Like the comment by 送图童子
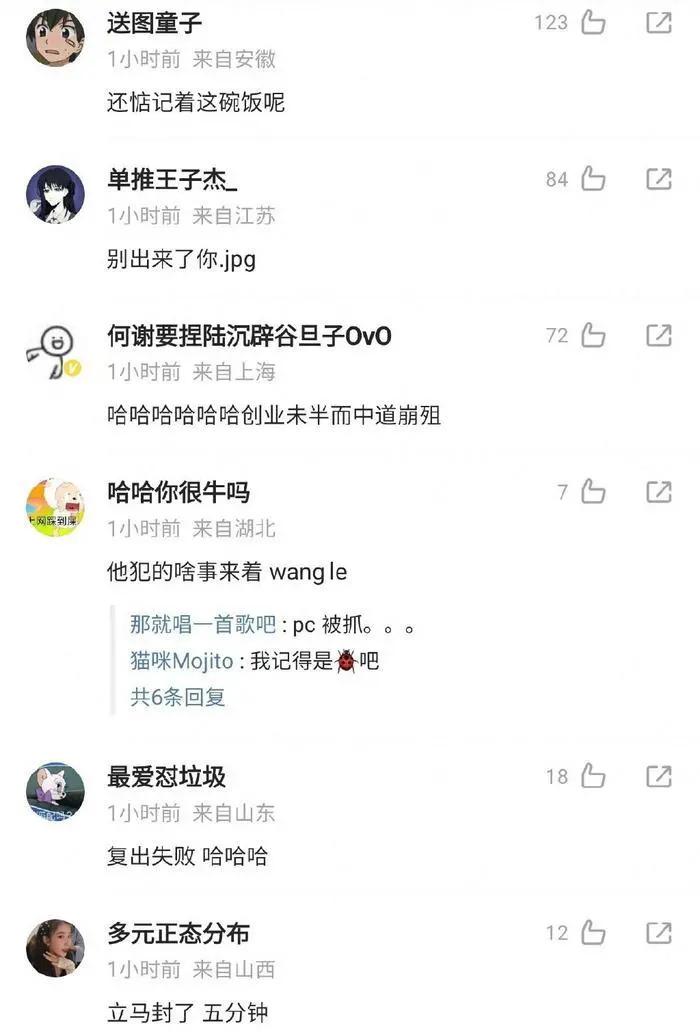The width and height of the screenshot is (700, 1036). click(594, 23)
